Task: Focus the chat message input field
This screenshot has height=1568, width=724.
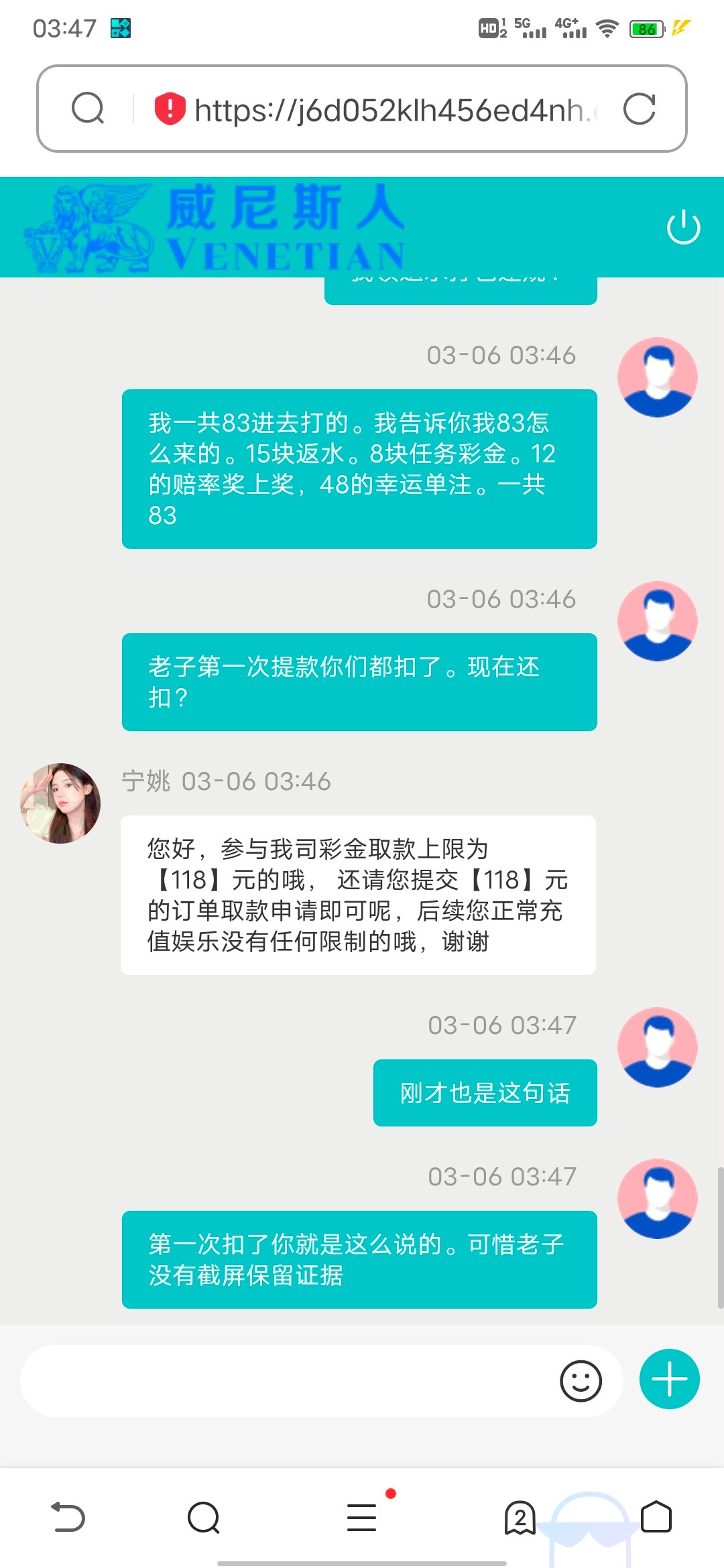Action: [288, 1381]
